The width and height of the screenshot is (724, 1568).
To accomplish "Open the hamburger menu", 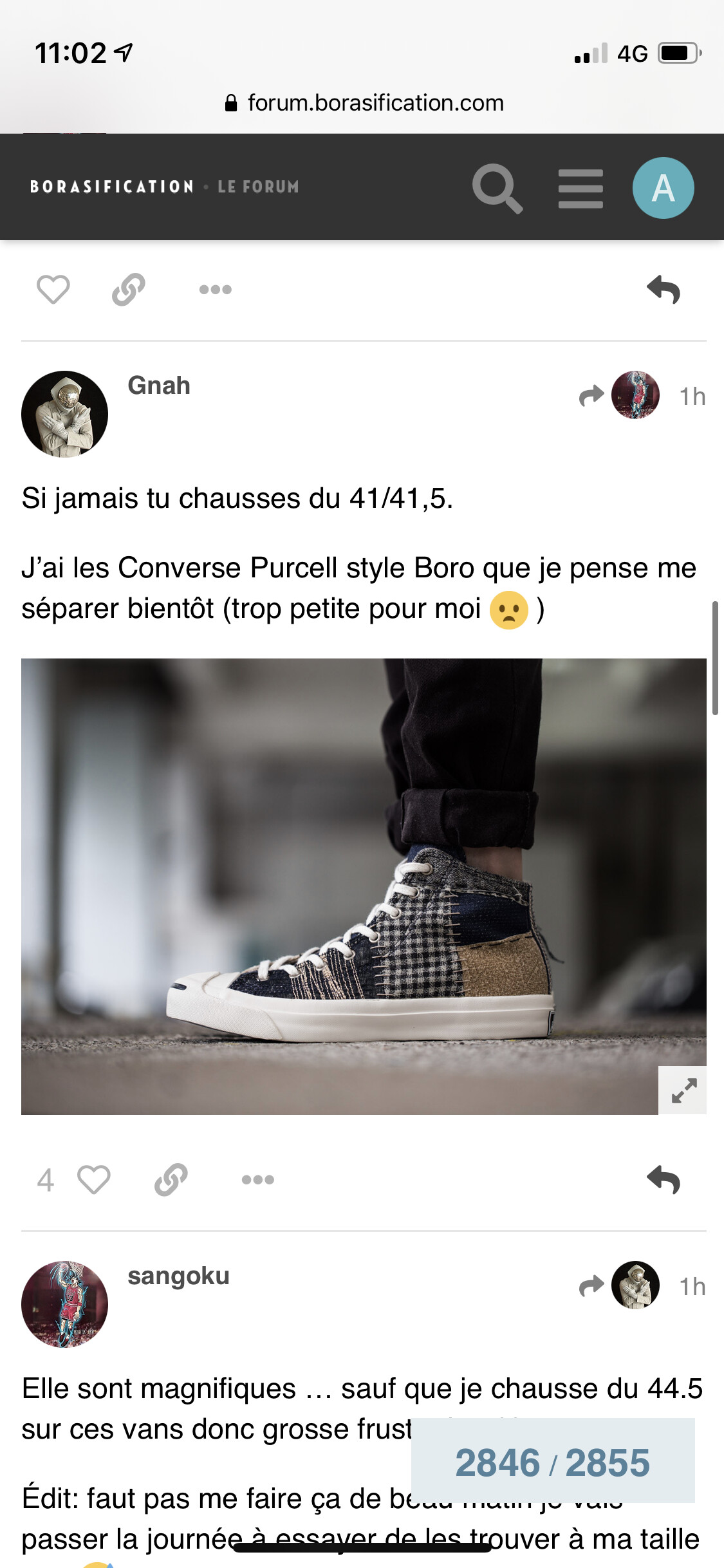I will pyautogui.click(x=580, y=188).
